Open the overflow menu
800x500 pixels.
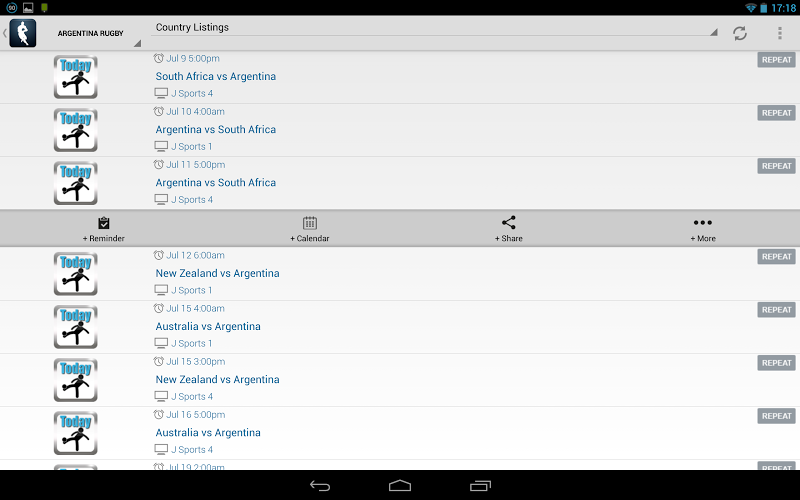tap(780, 33)
